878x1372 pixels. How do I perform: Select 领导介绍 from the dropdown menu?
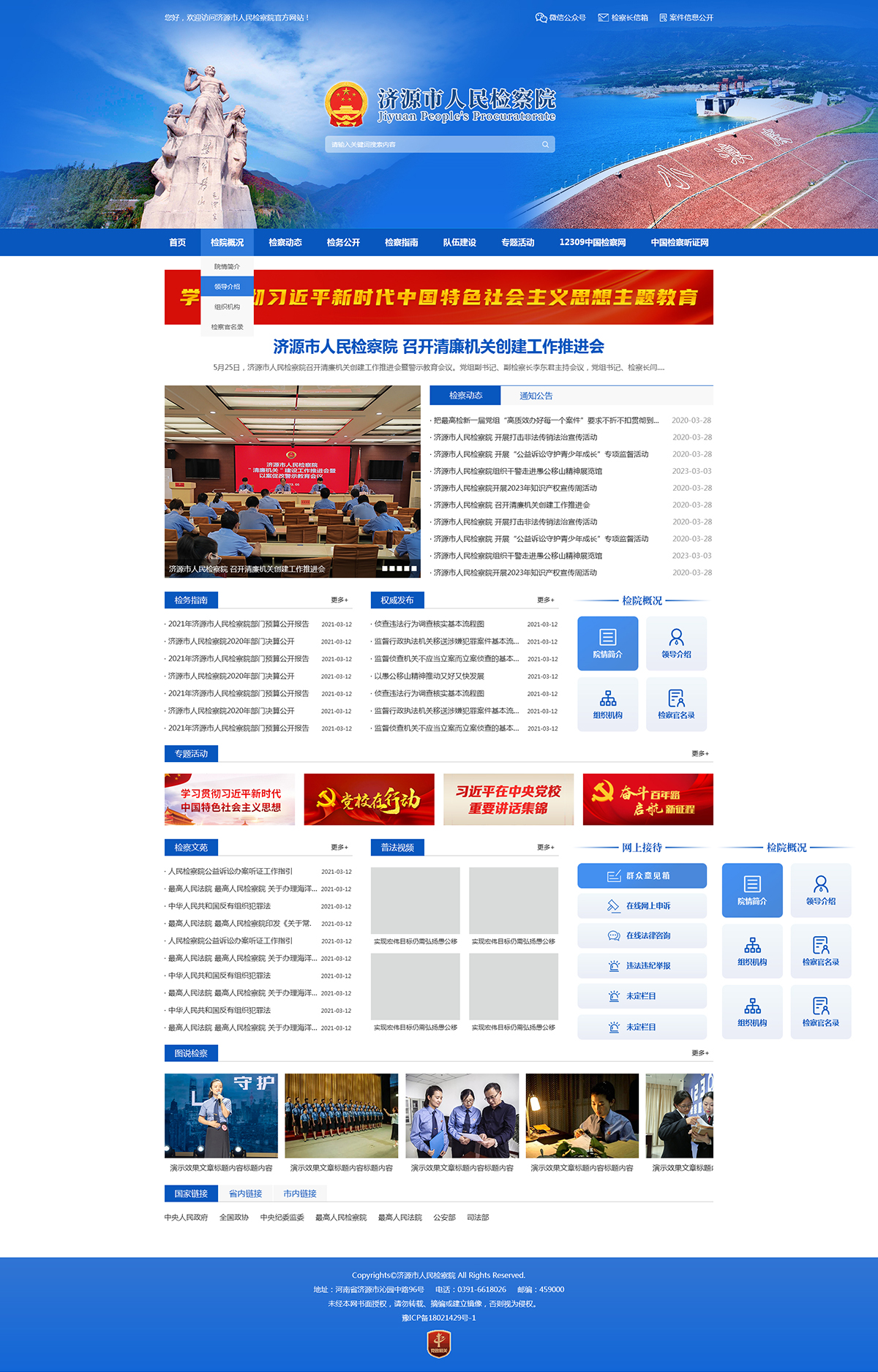[227, 287]
